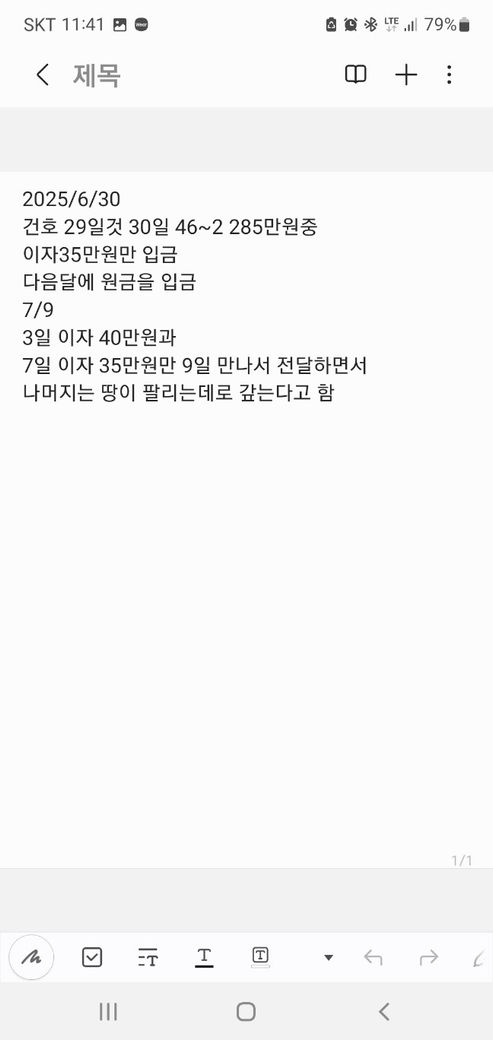Open text color underline tool
The height and width of the screenshot is (1040, 493).
pyautogui.click(x=204, y=957)
